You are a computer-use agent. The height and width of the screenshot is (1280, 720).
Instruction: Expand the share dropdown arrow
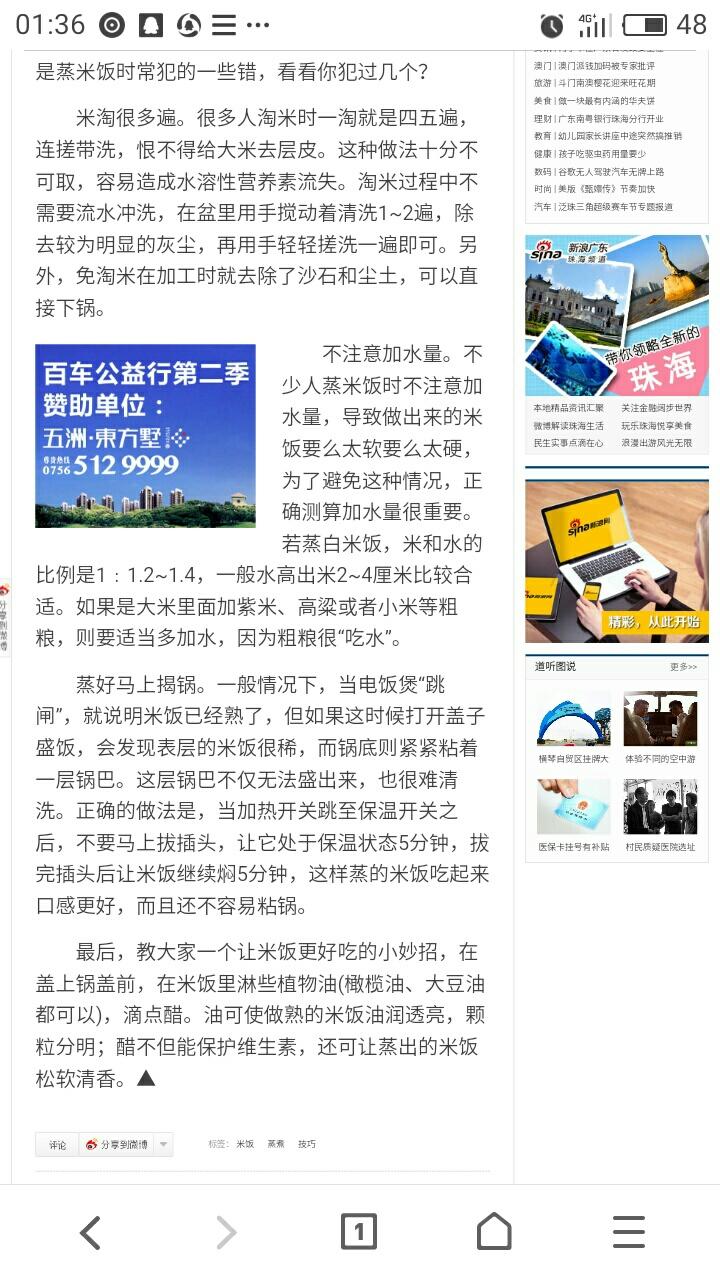click(165, 1144)
